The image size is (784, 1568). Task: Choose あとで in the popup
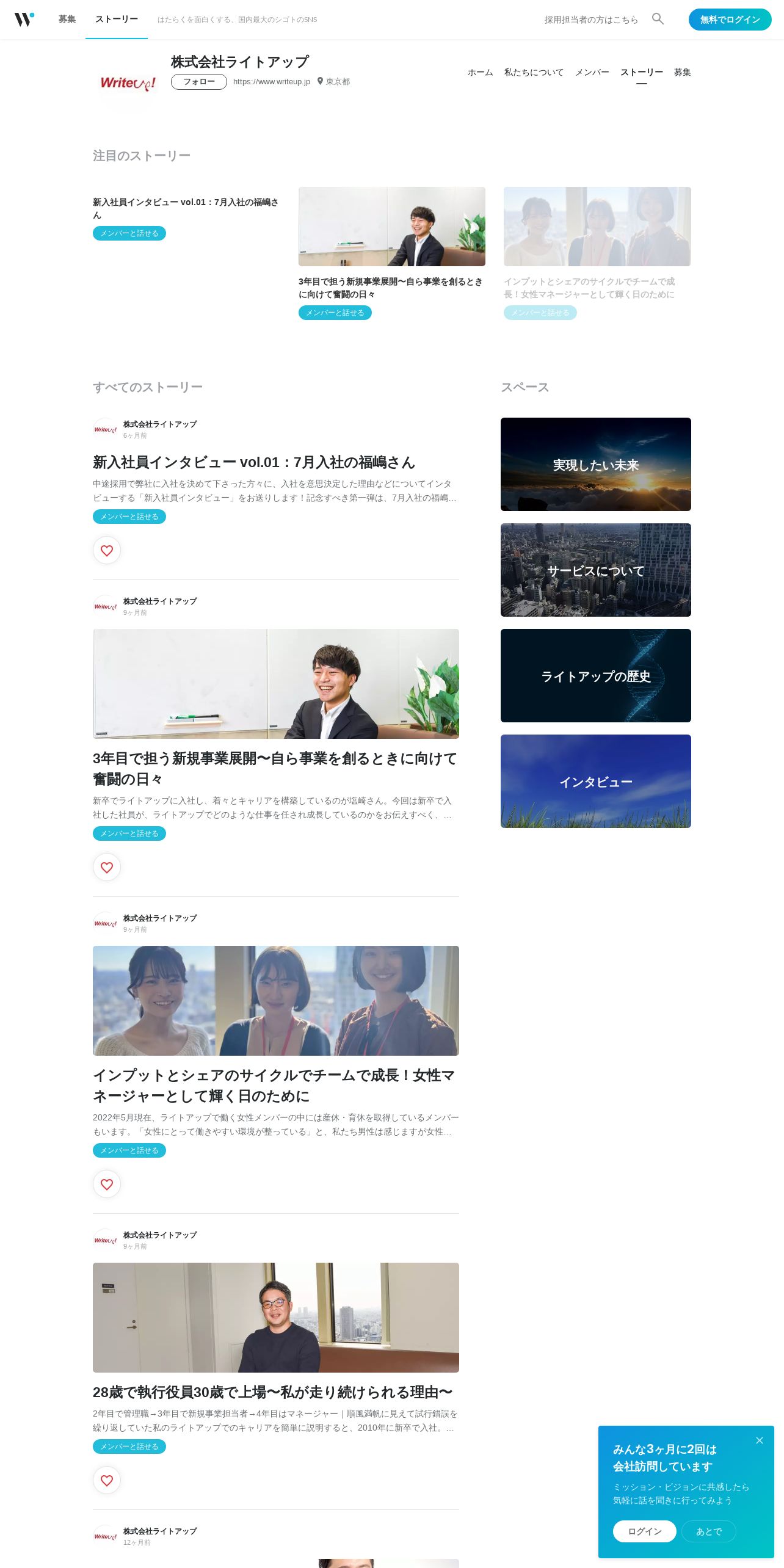[x=709, y=1531]
